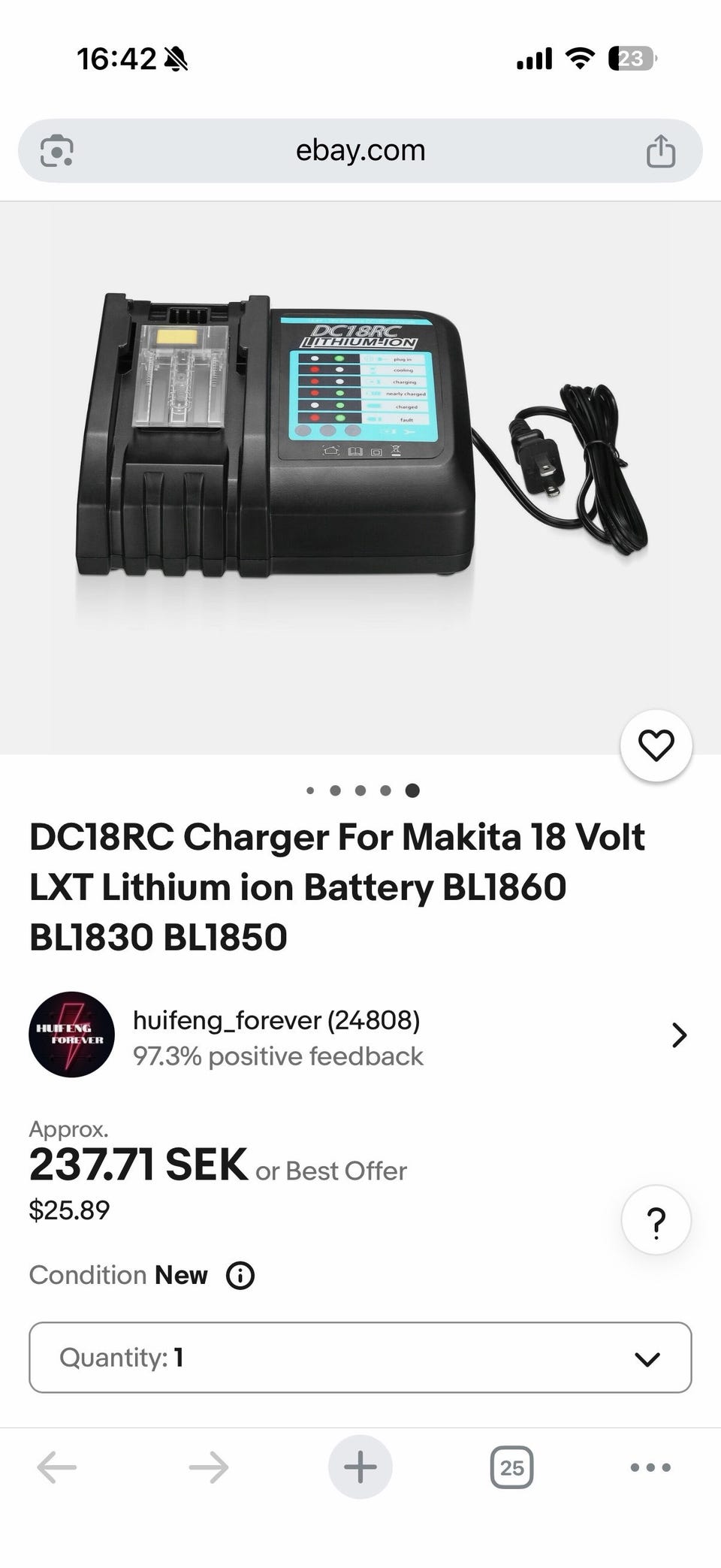Screen dimensions: 721x1568
Task: Expand the Quantity dropdown
Action: coord(360,1358)
